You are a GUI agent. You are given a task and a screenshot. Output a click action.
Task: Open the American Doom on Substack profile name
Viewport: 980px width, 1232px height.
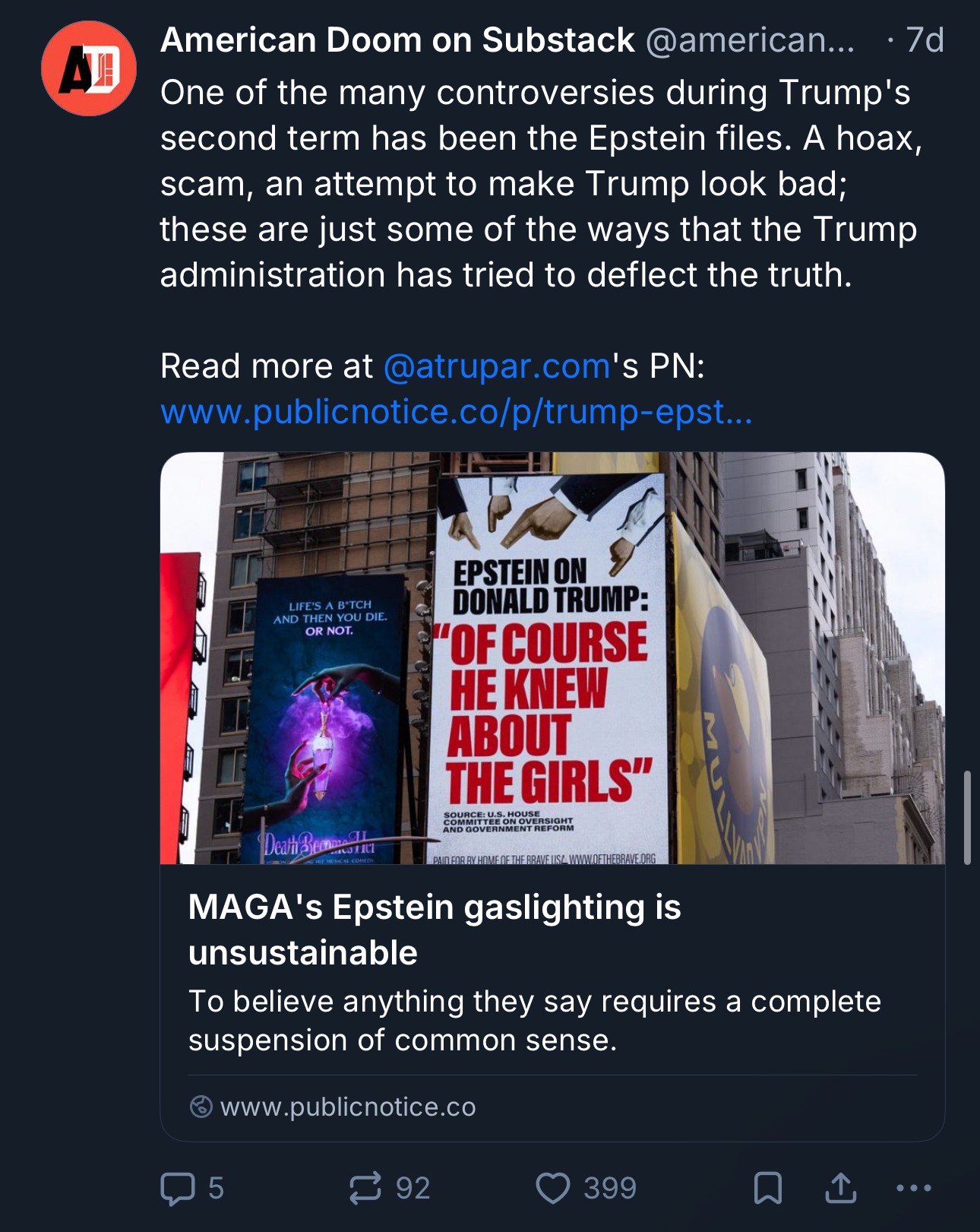click(x=397, y=40)
